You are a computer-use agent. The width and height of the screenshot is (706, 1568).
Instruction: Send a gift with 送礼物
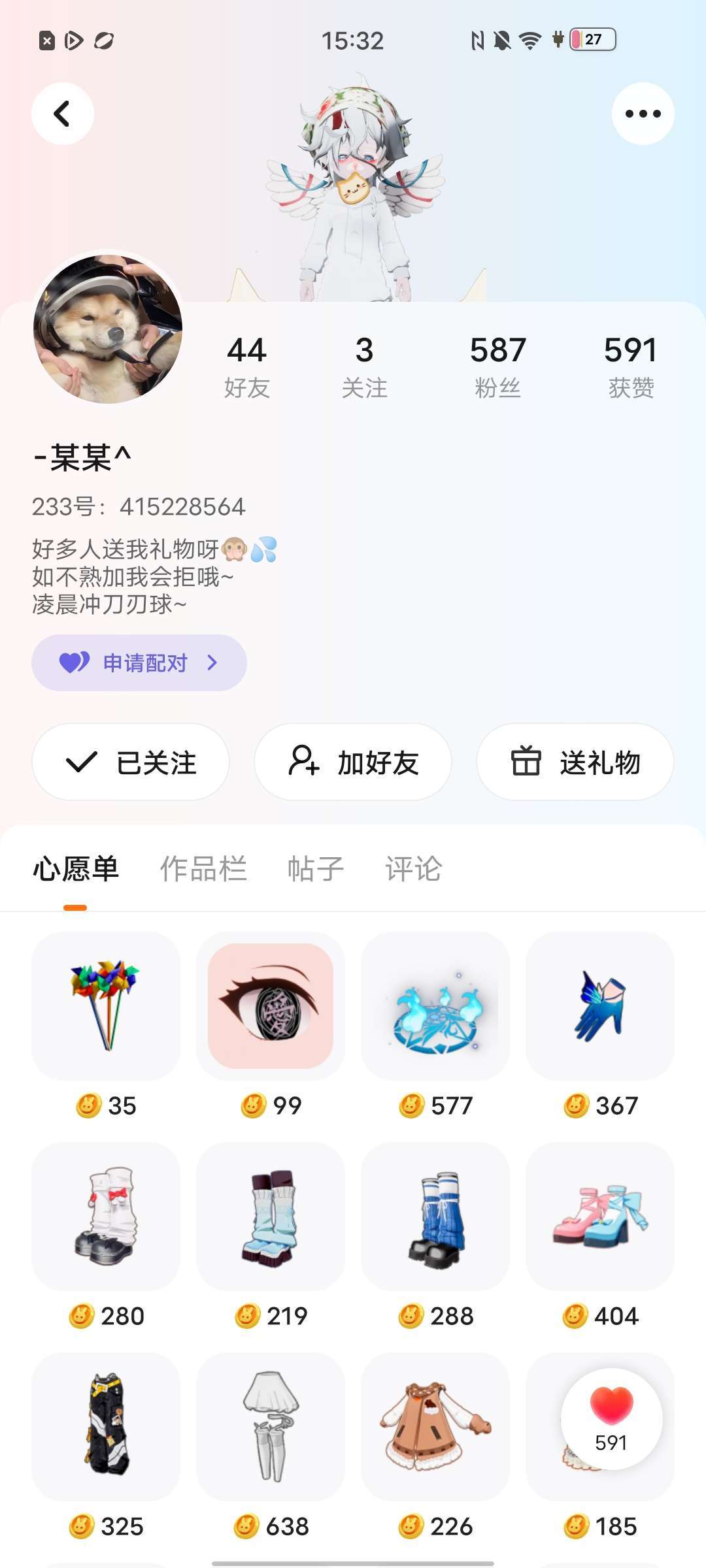click(575, 762)
